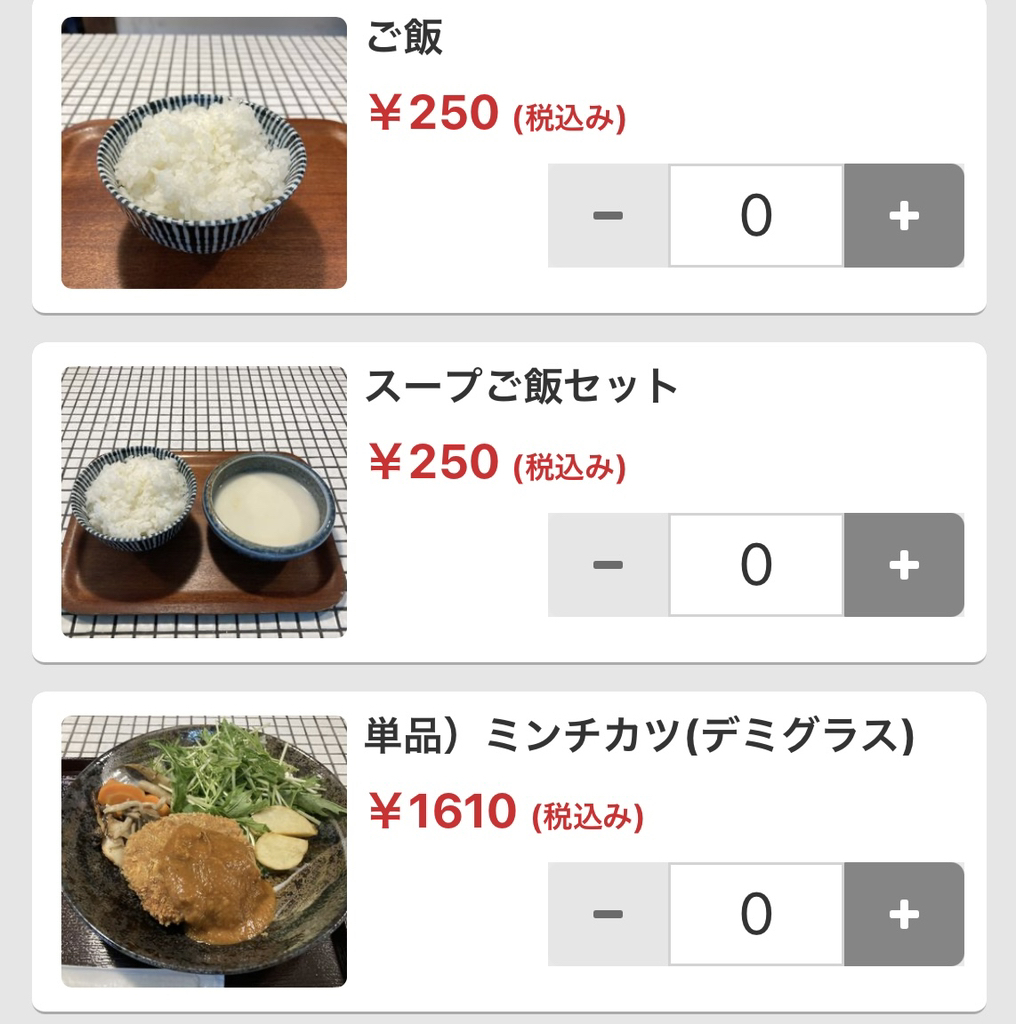Click the plus button to add ご飯
The width and height of the screenshot is (1016, 1024).
coord(903,214)
